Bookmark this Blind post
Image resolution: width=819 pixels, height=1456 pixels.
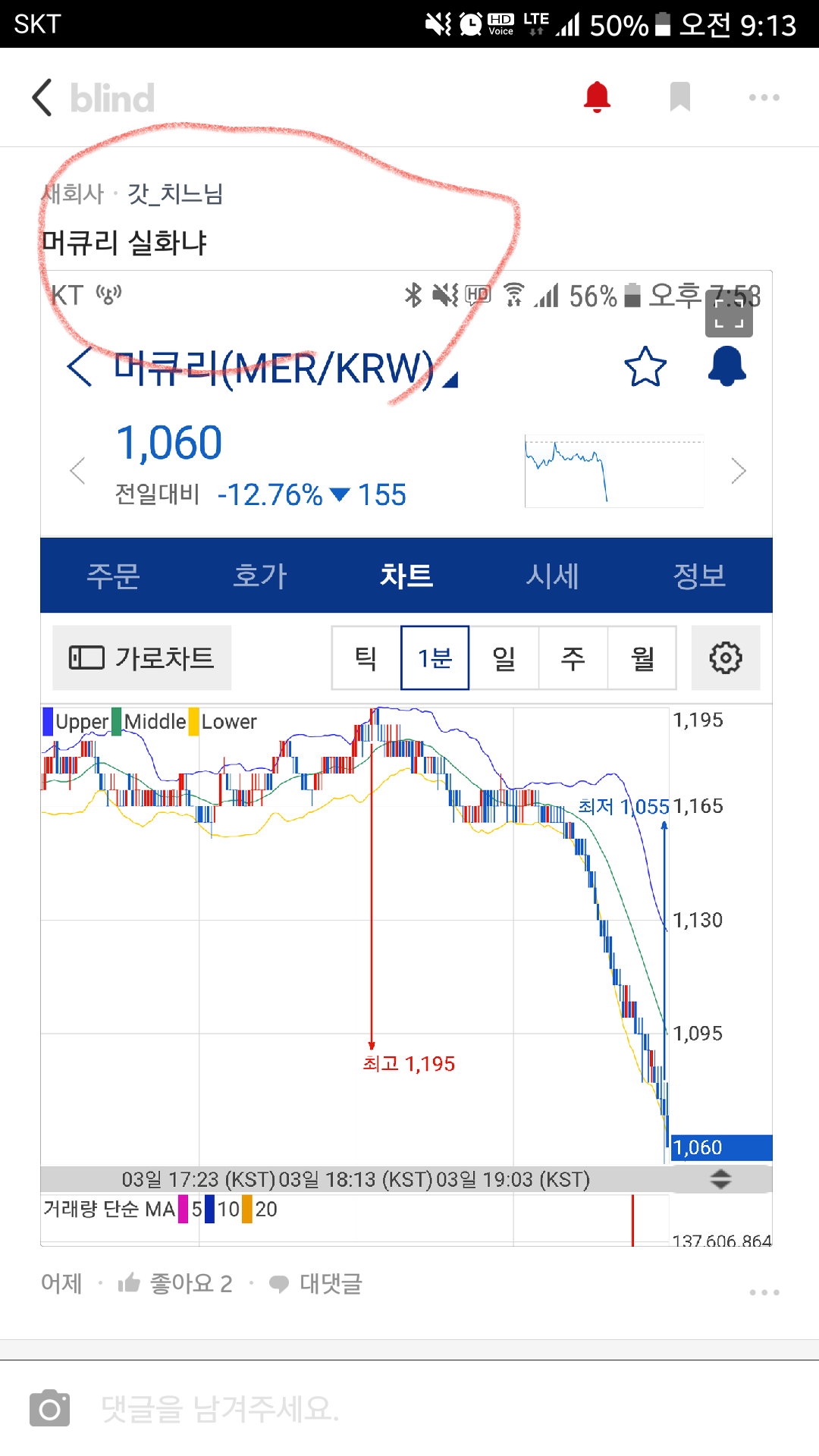click(x=679, y=97)
